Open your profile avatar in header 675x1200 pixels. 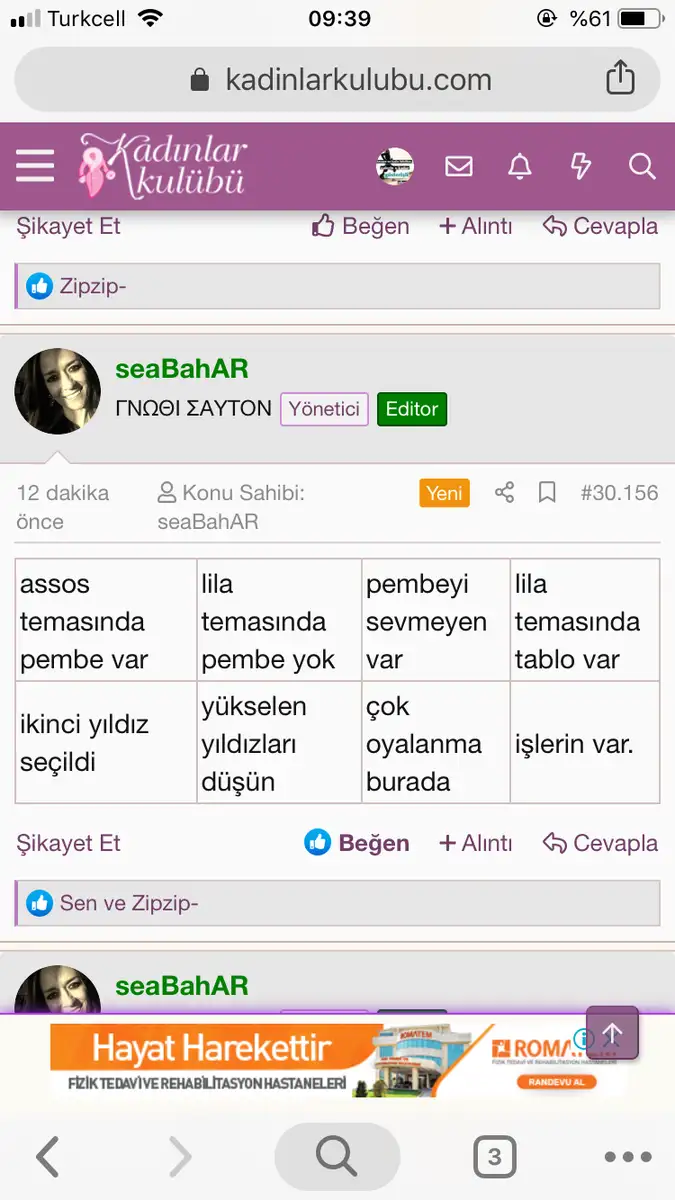395,166
